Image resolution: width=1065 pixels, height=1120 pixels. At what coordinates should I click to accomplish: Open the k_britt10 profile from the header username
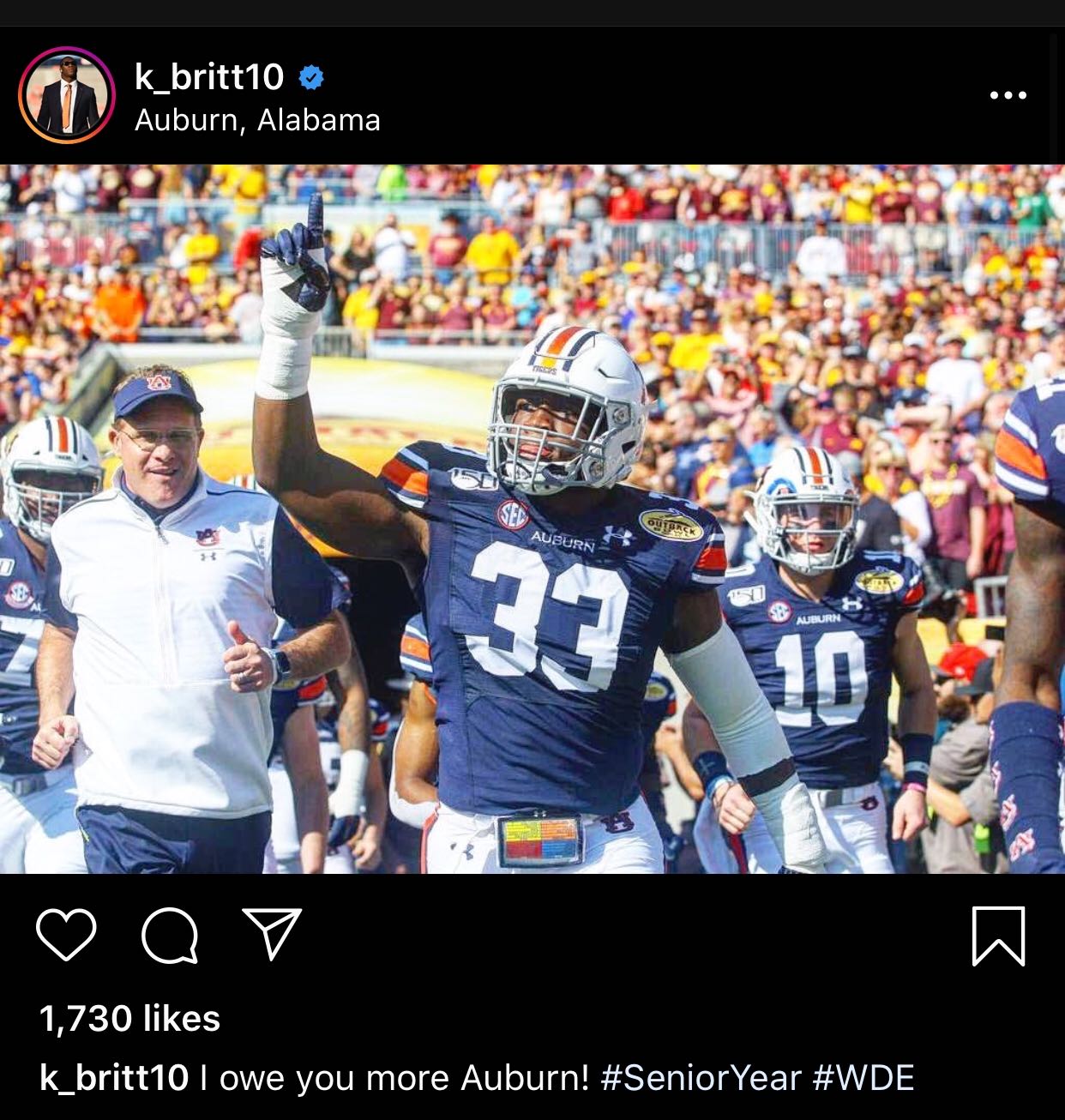(208, 77)
